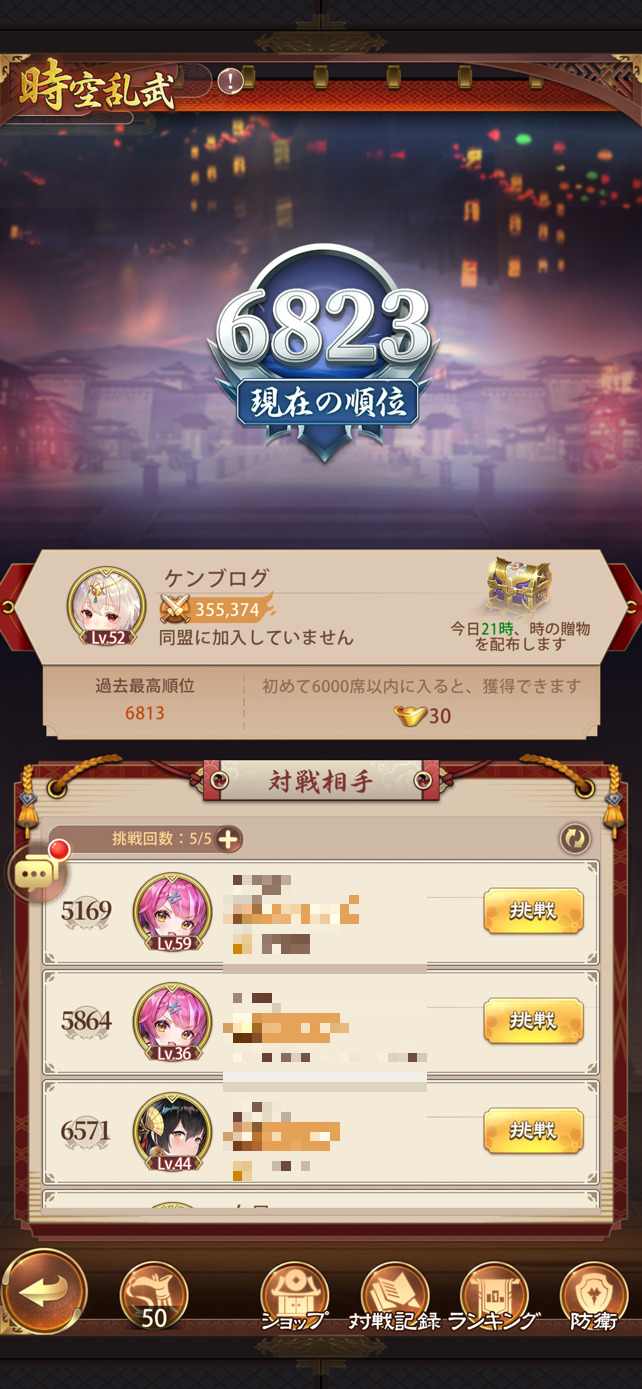Challenge the opponent ranked 5864
The image size is (642, 1389).
[533, 1021]
